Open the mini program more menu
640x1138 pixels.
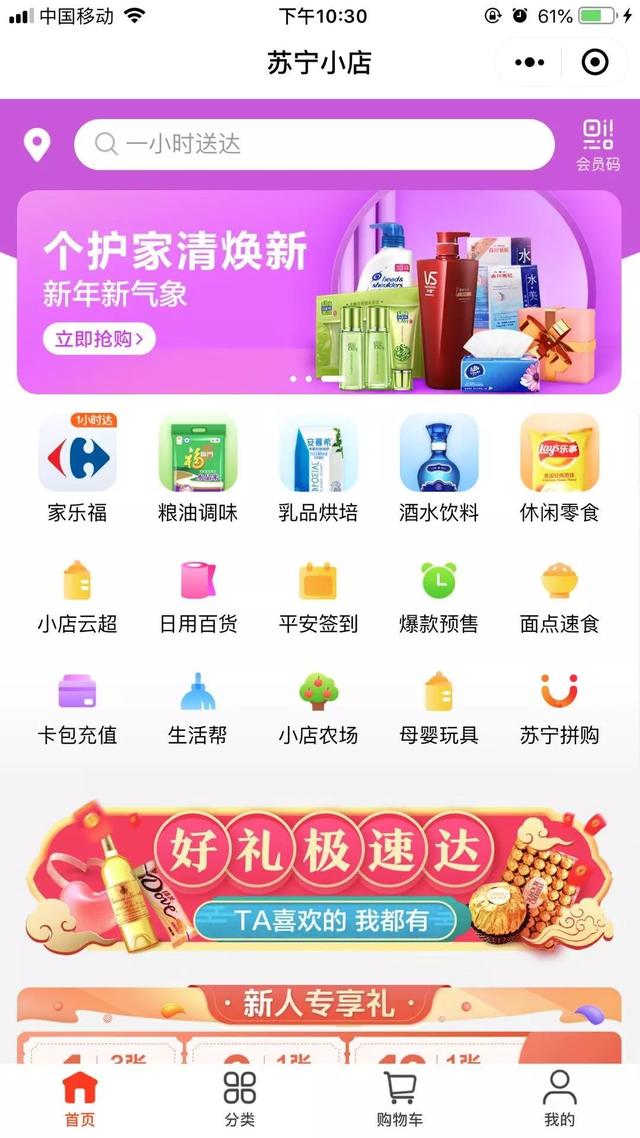pyautogui.click(x=530, y=63)
